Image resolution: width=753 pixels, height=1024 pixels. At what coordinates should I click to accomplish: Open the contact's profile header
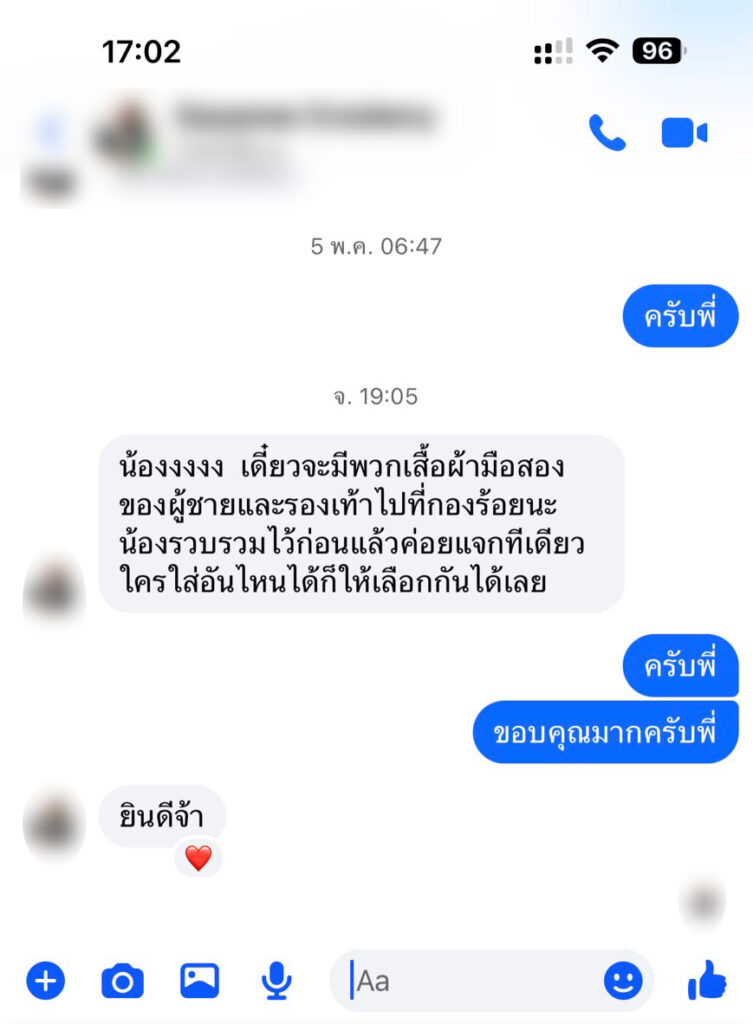pos(300,135)
